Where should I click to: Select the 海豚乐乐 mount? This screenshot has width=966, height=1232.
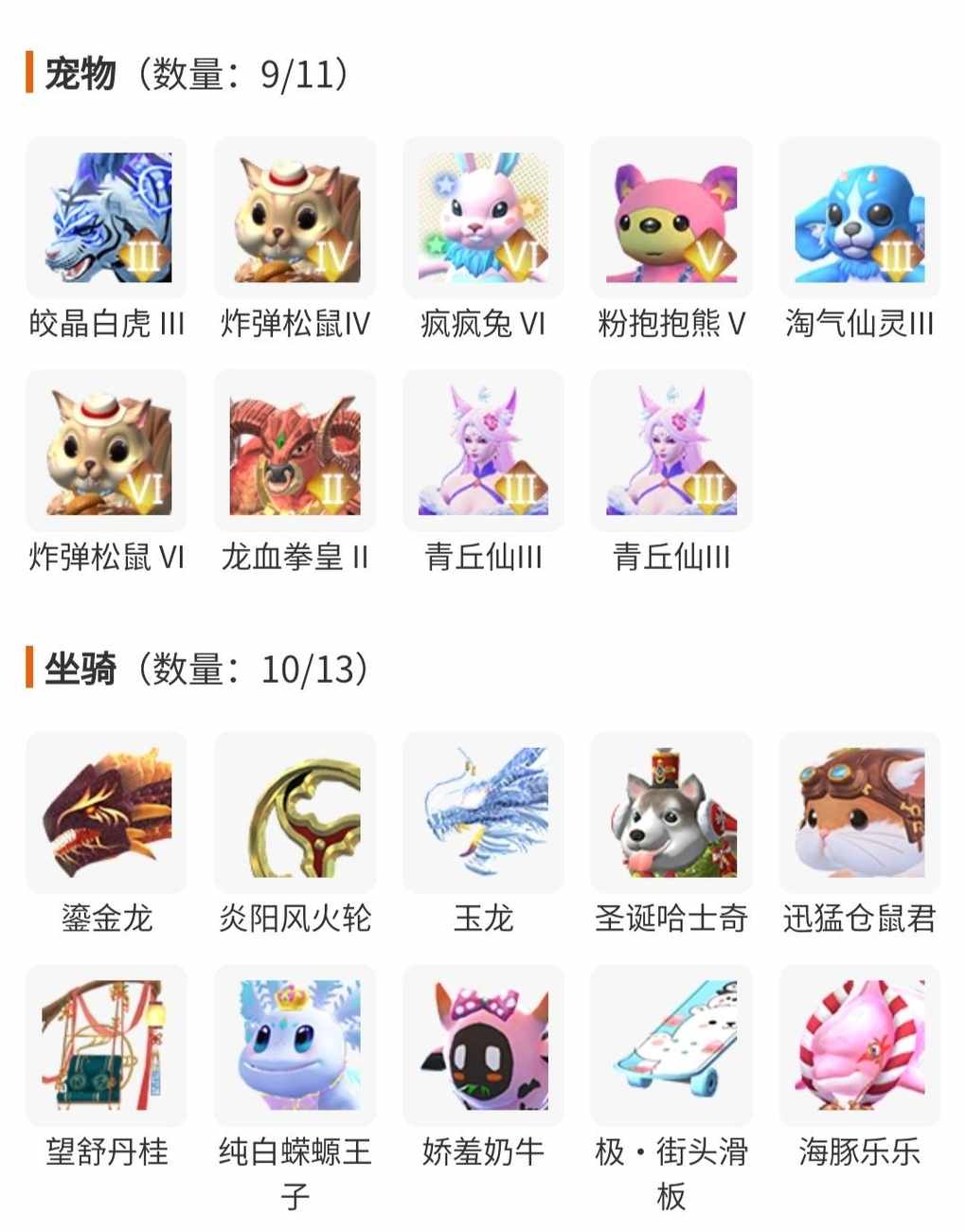pos(859,1045)
